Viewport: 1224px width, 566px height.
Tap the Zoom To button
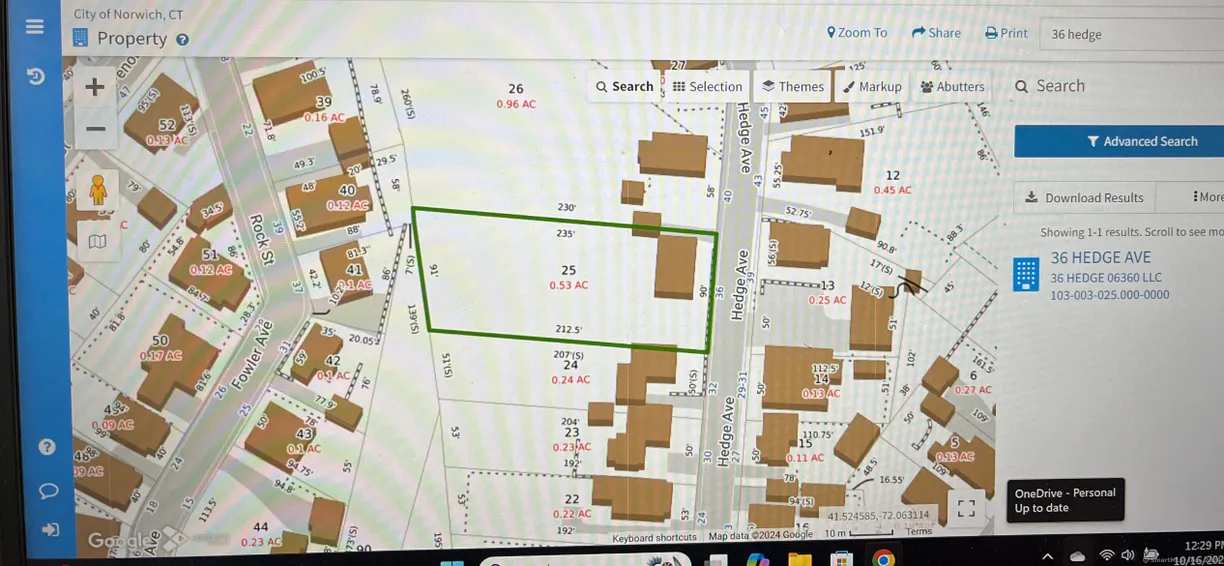[x=857, y=33]
